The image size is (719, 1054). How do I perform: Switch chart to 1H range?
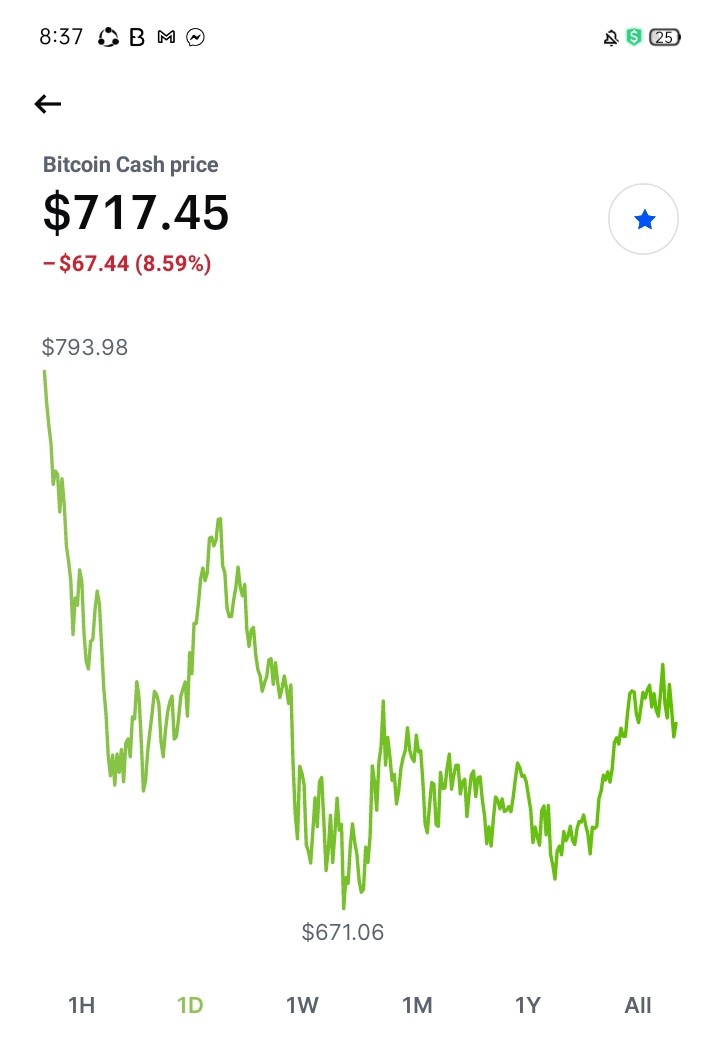pyautogui.click(x=81, y=1006)
